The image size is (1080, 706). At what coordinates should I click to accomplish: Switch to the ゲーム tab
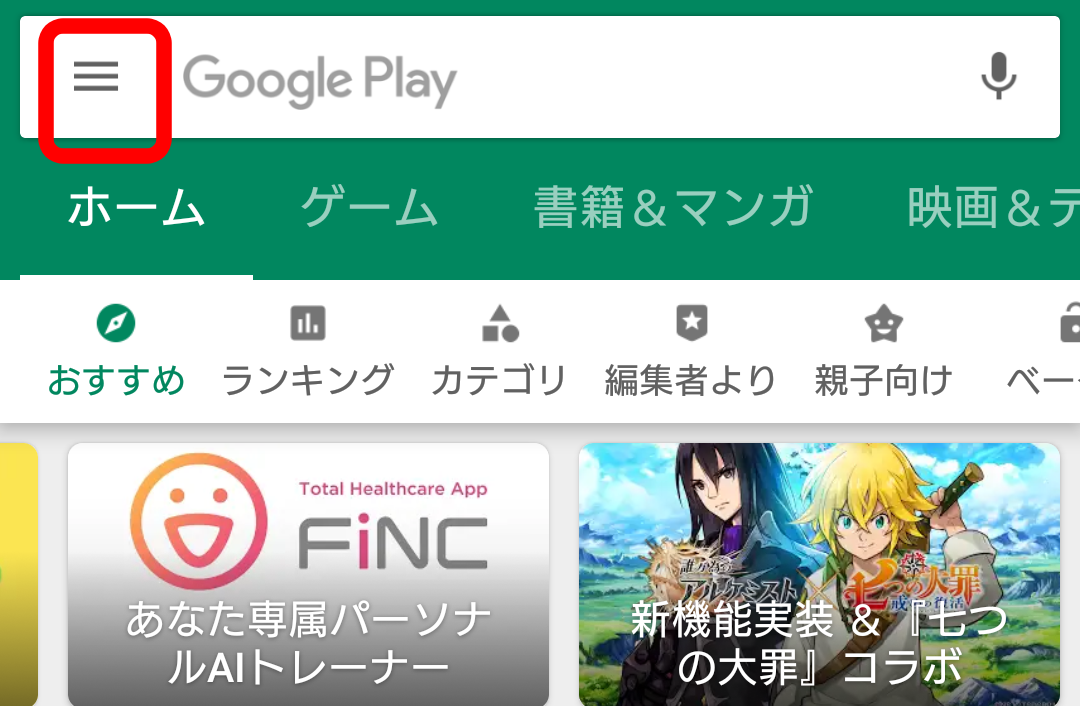point(369,207)
